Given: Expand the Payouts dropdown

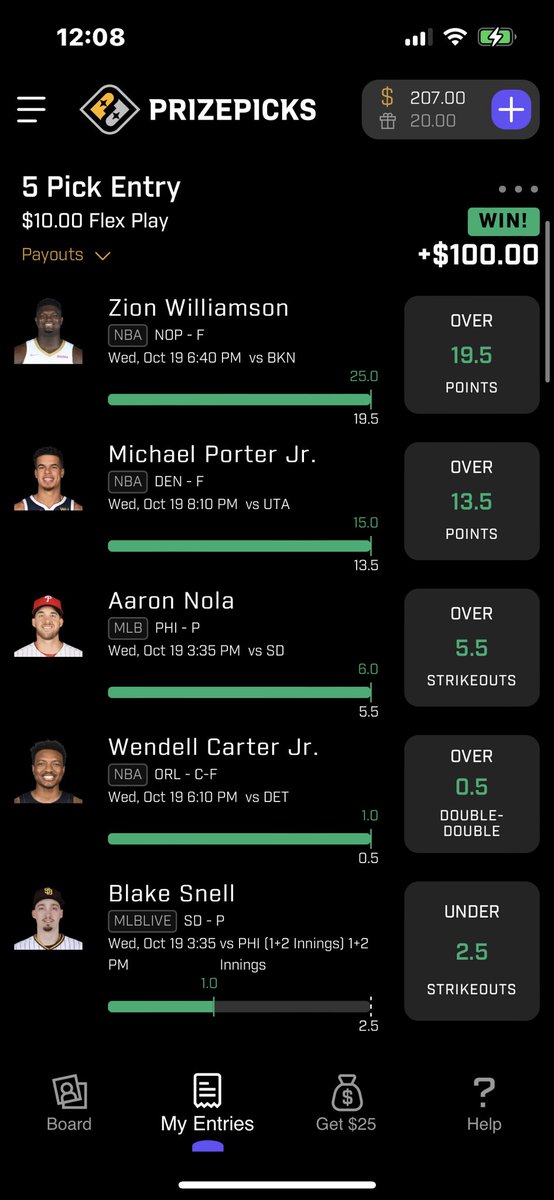Looking at the screenshot, I should tap(66, 255).
